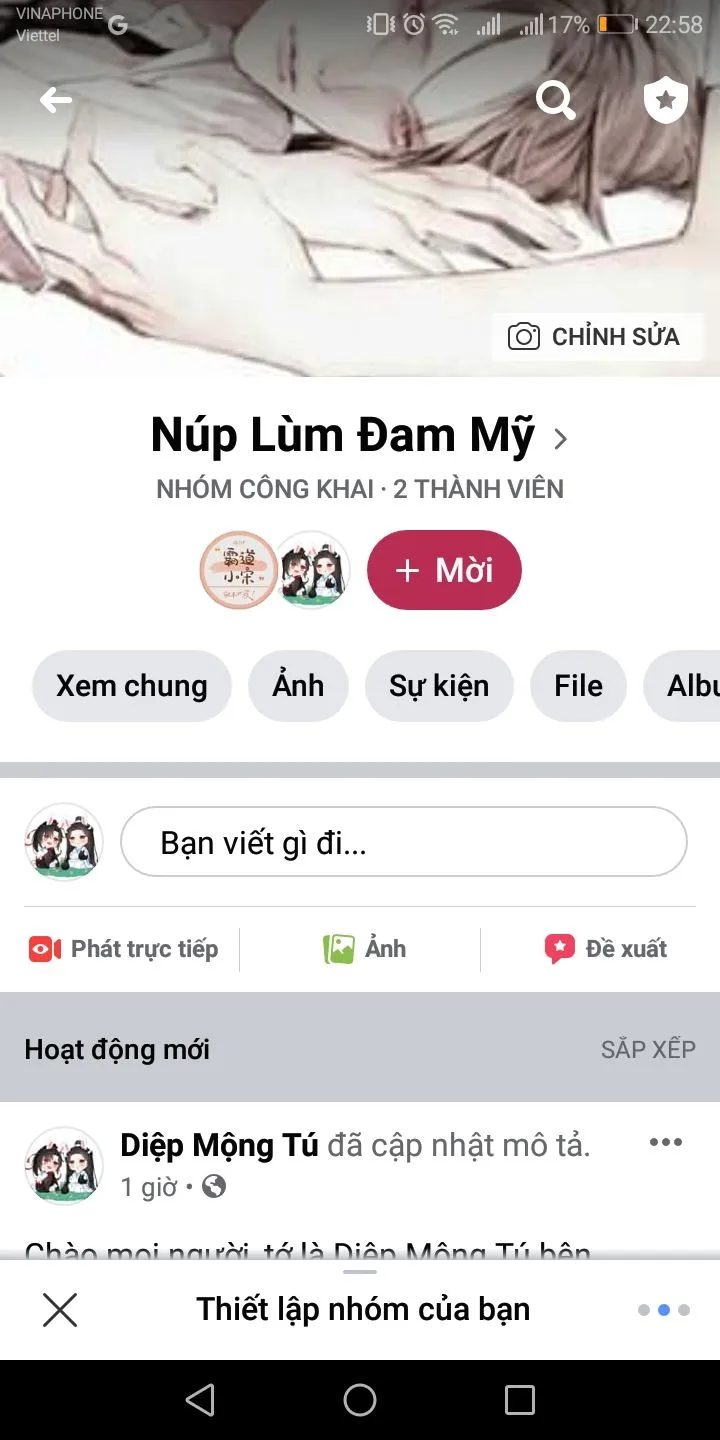Edit the cover photo via Chỉnh sửa

597,337
